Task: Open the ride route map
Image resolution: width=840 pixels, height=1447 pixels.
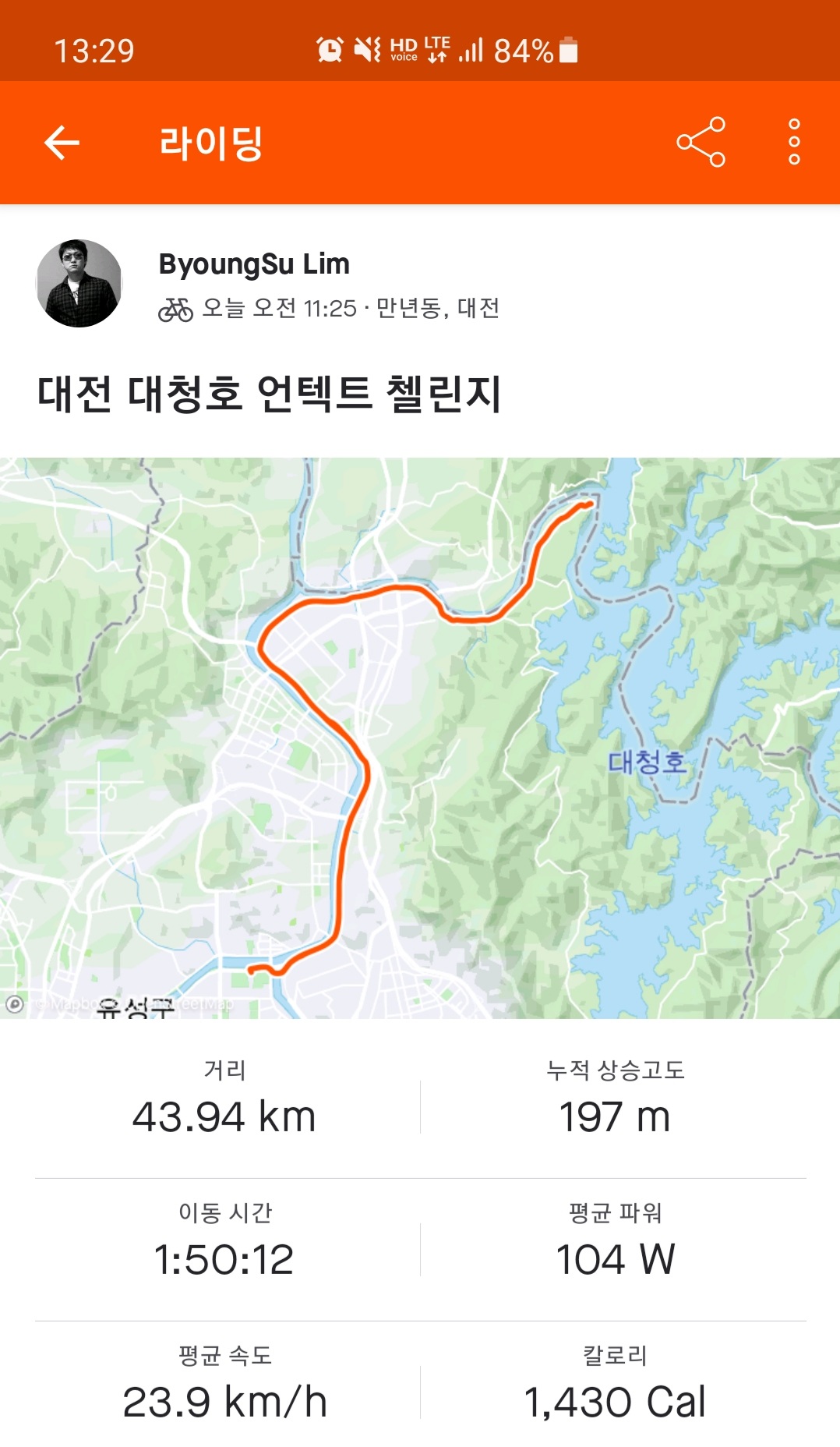Action: [420, 738]
